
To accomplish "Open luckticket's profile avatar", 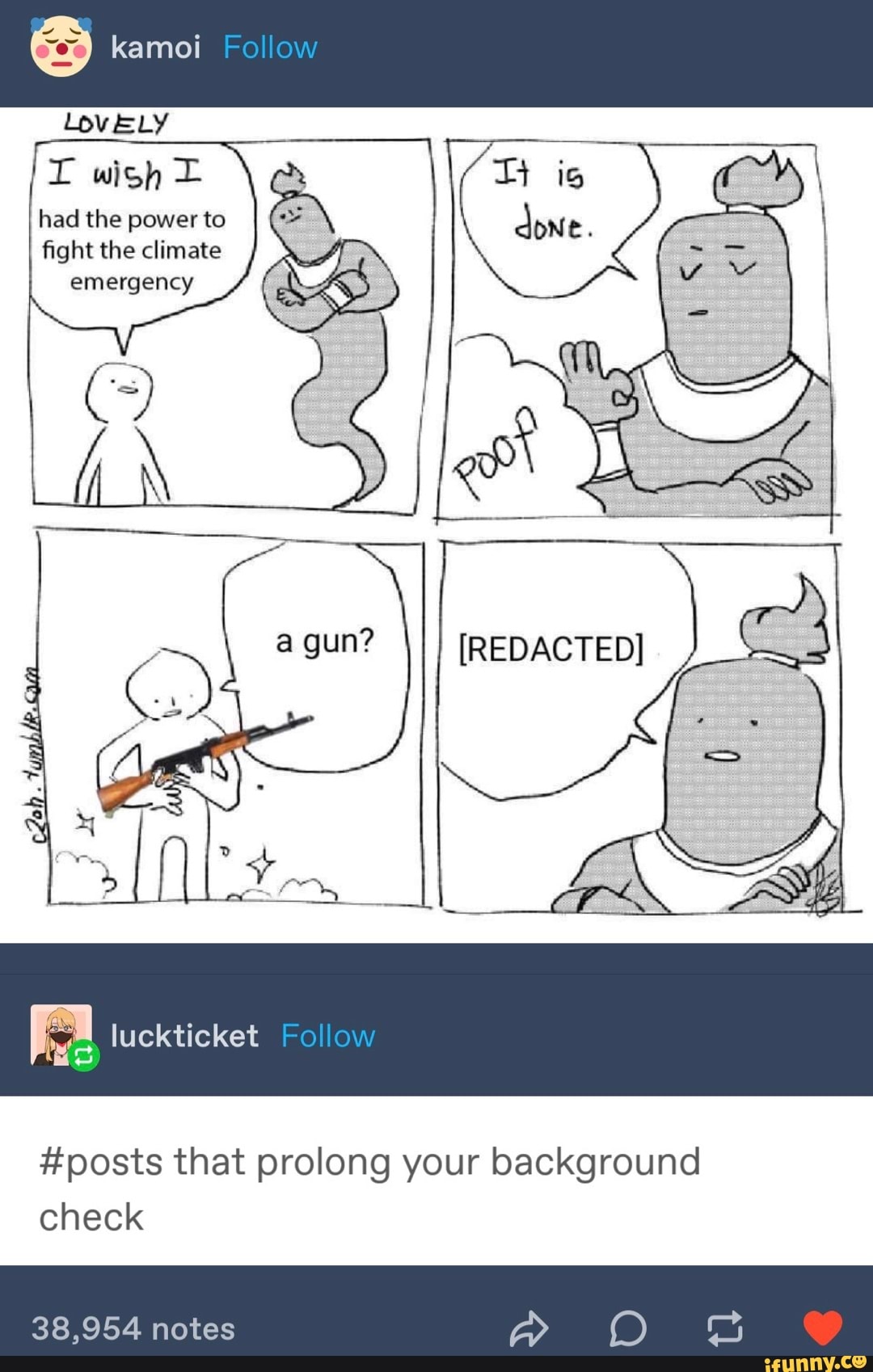I will point(61,1035).
